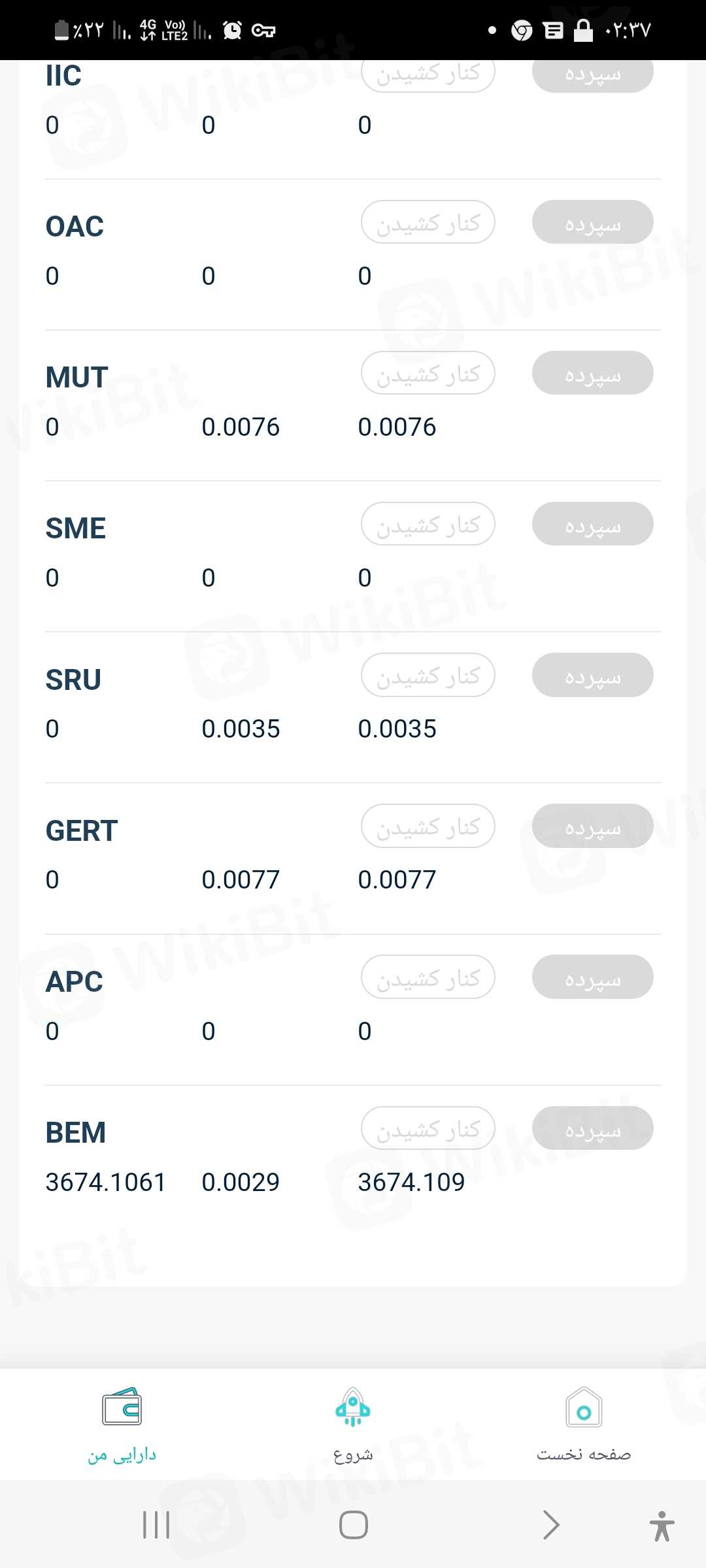Open the system recent apps button
706x1568 pixels.
[x=156, y=1525]
